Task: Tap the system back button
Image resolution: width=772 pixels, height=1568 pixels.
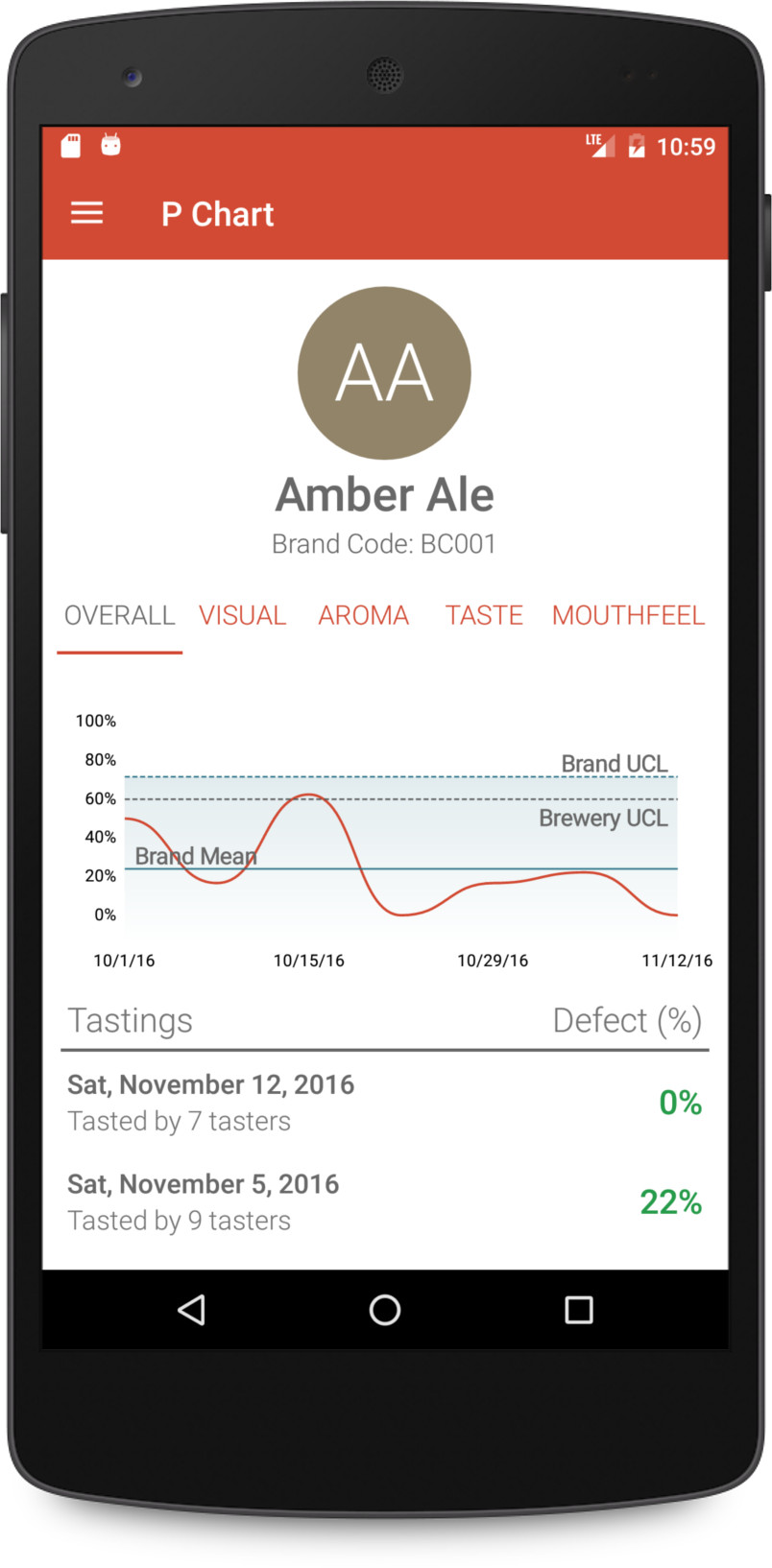Action: 192,1310
